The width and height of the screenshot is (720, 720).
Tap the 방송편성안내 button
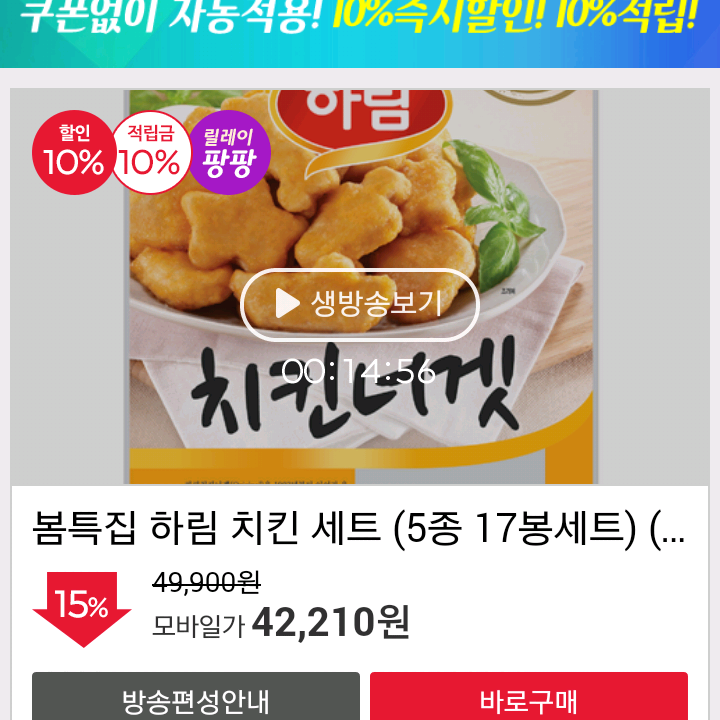tap(196, 699)
